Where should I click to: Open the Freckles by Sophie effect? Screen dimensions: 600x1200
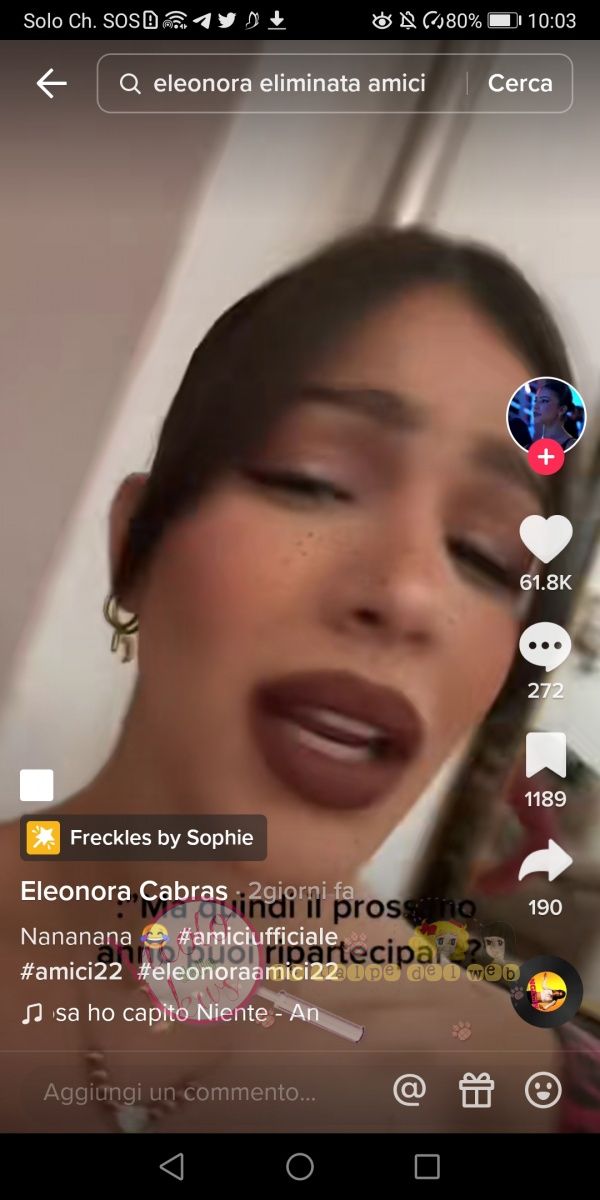[144, 838]
